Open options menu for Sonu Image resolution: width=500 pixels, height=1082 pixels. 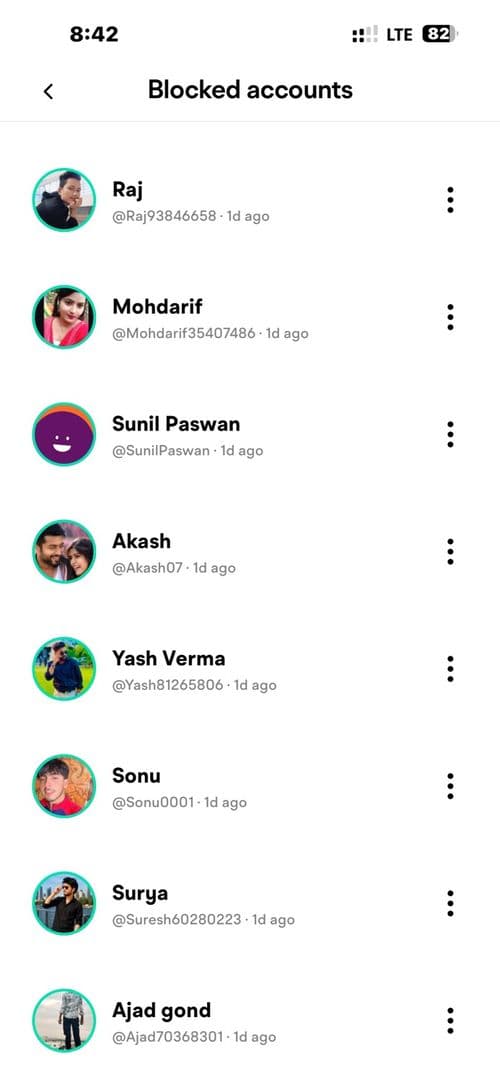click(x=450, y=786)
